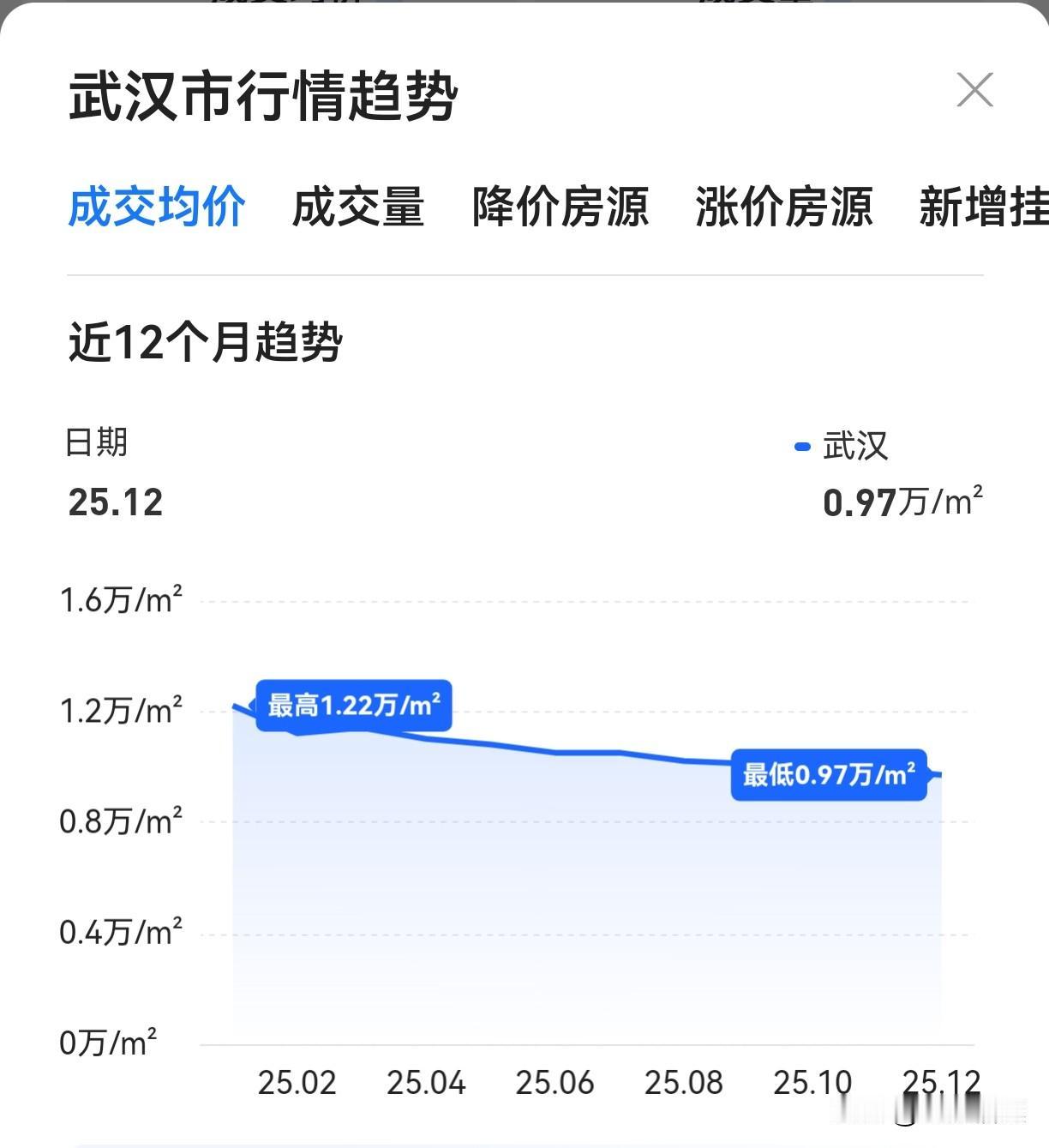Open the 降价房源 tab
Image resolution: width=1049 pixels, height=1148 pixels.
point(560,208)
